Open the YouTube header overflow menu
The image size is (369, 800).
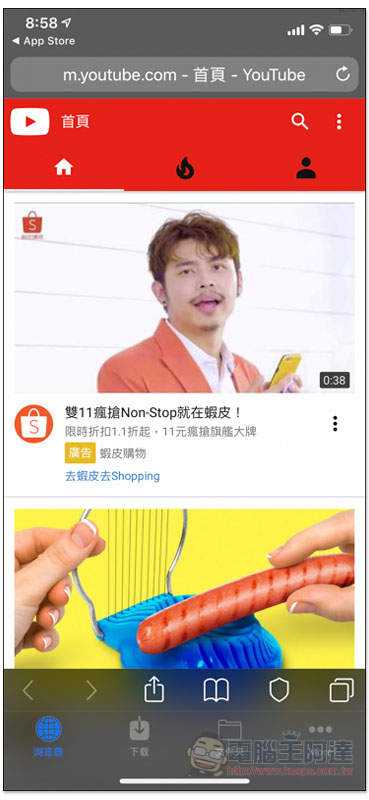pyautogui.click(x=339, y=121)
